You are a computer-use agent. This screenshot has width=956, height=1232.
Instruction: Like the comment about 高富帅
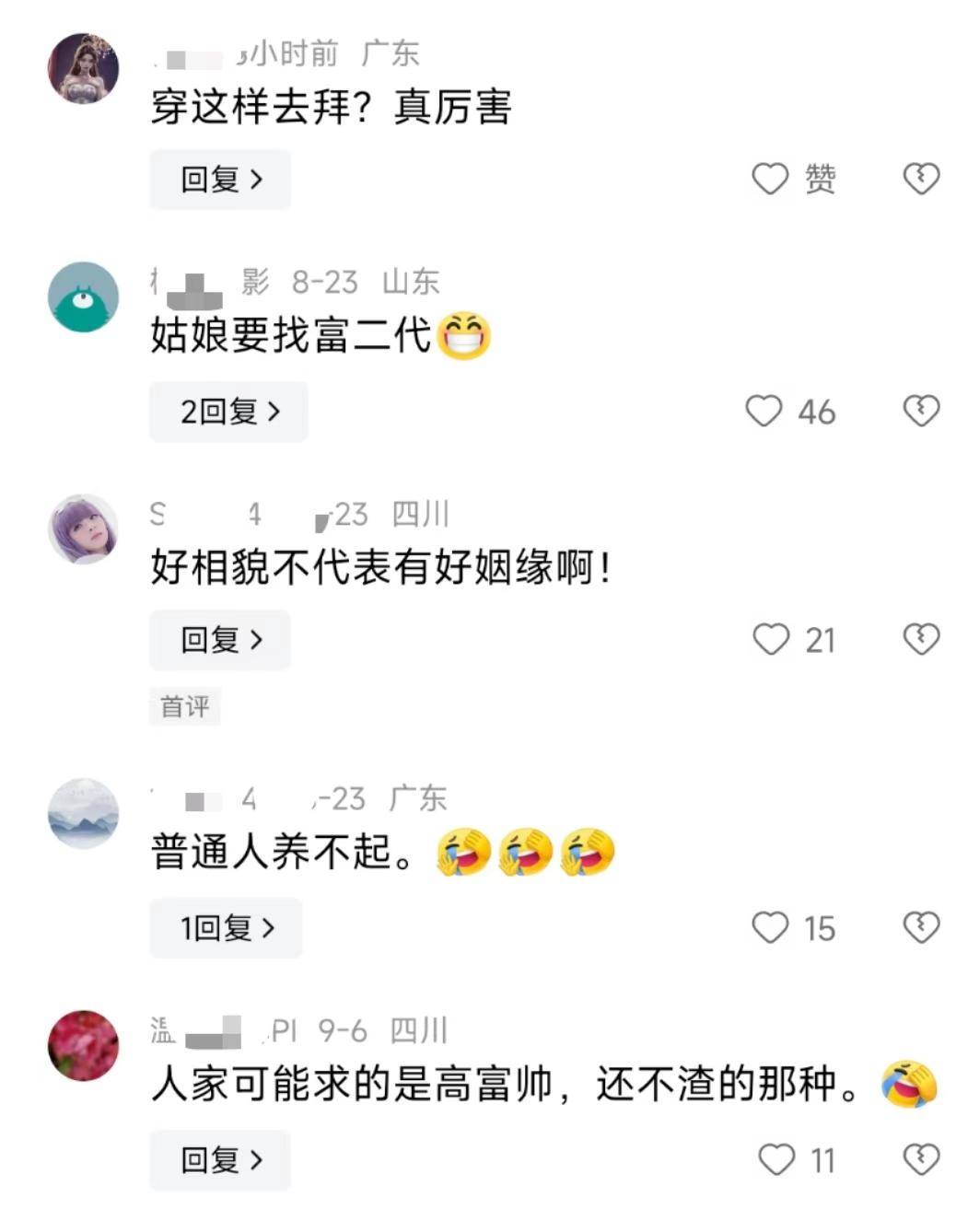tap(776, 1159)
